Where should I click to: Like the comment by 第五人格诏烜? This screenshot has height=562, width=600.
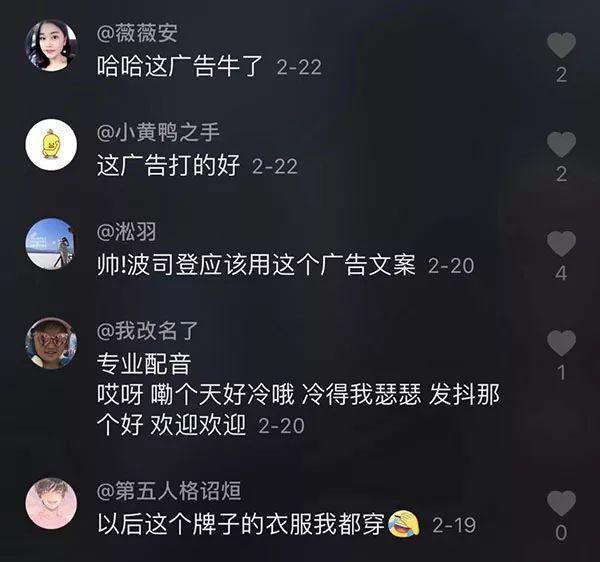[x=561, y=503]
